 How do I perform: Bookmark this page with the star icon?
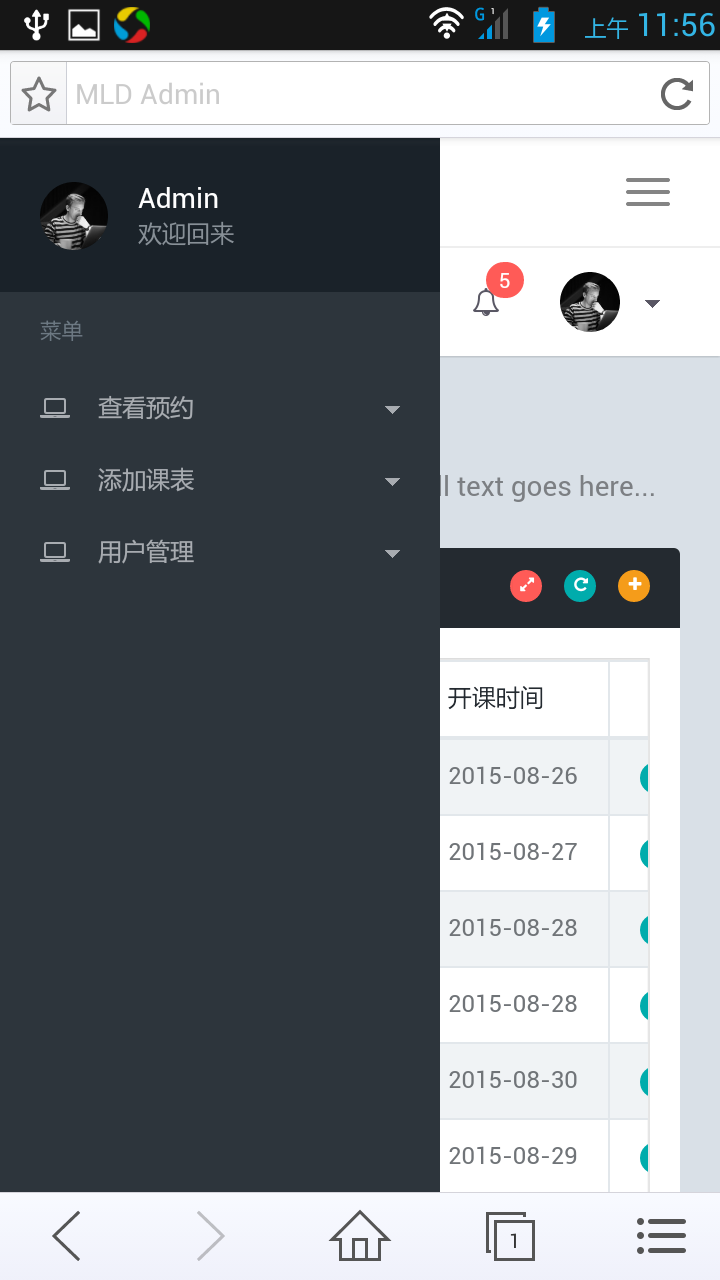(39, 95)
